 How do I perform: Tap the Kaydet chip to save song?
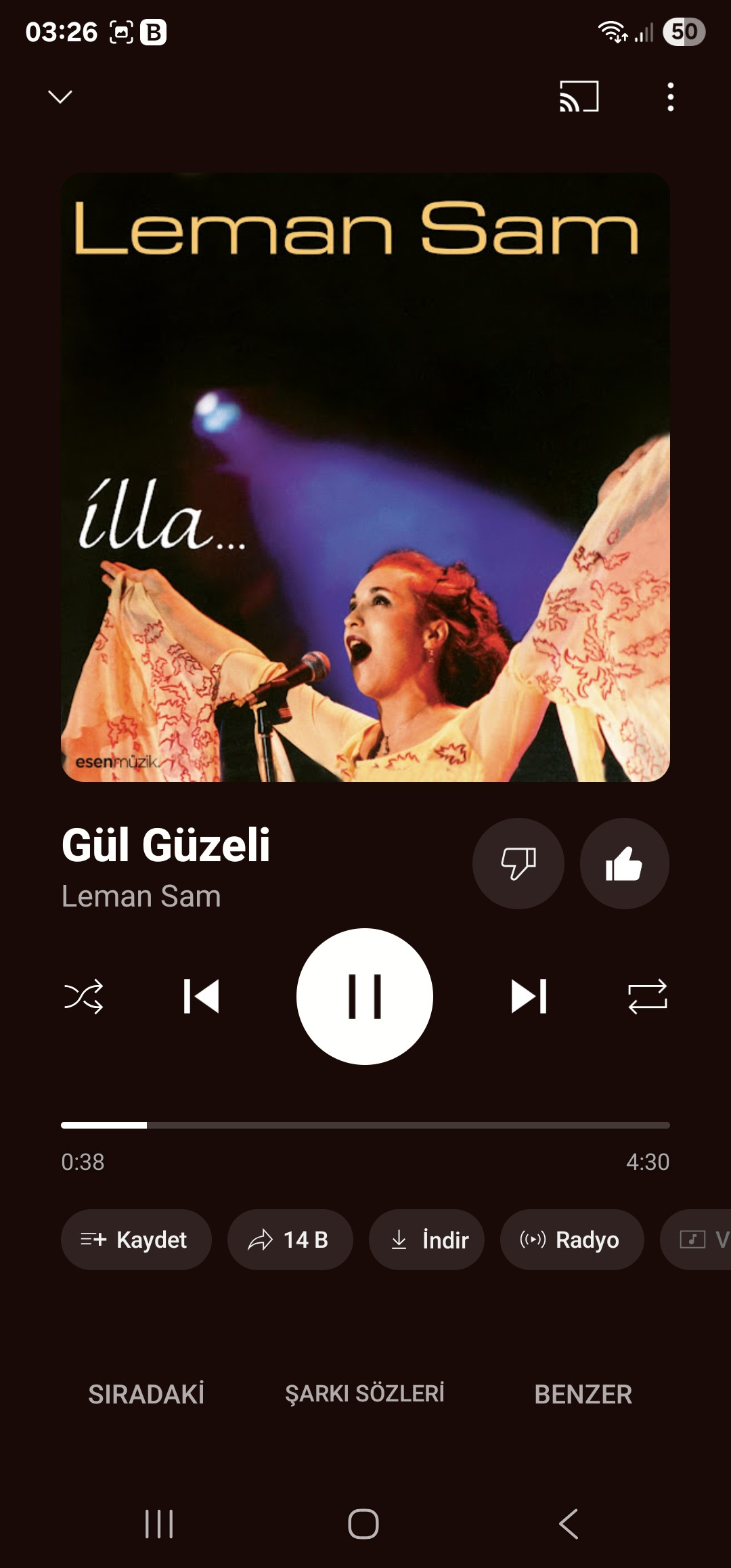click(x=135, y=1240)
